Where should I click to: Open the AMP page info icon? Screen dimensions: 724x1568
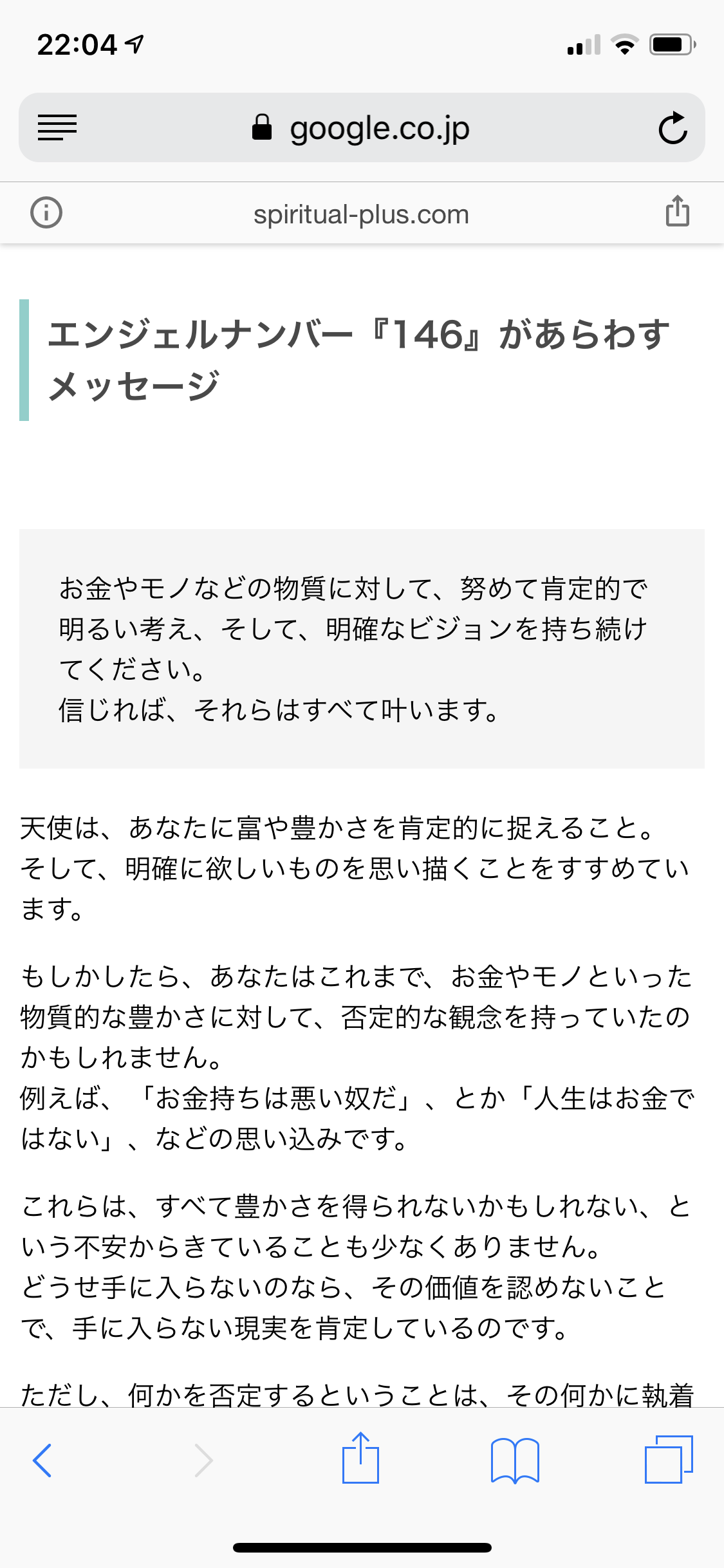click(46, 212)
